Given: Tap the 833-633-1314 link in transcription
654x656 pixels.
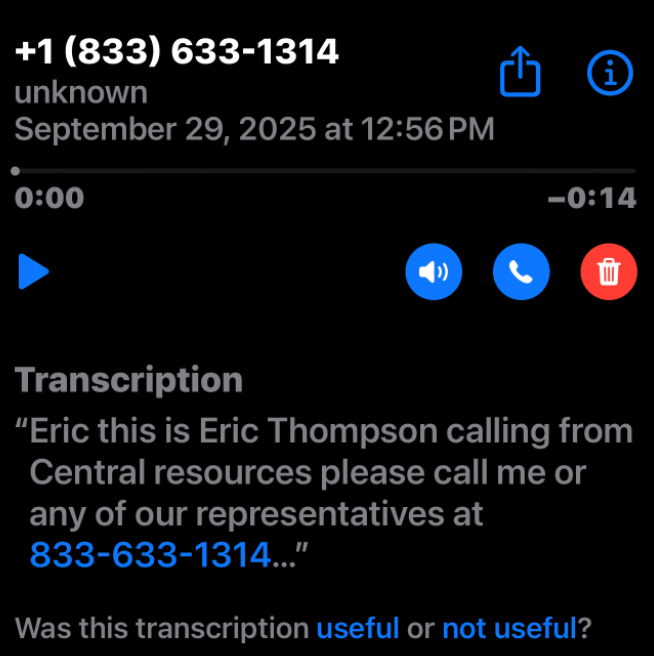Looking at the screenshot, I should tap(150, 553).
